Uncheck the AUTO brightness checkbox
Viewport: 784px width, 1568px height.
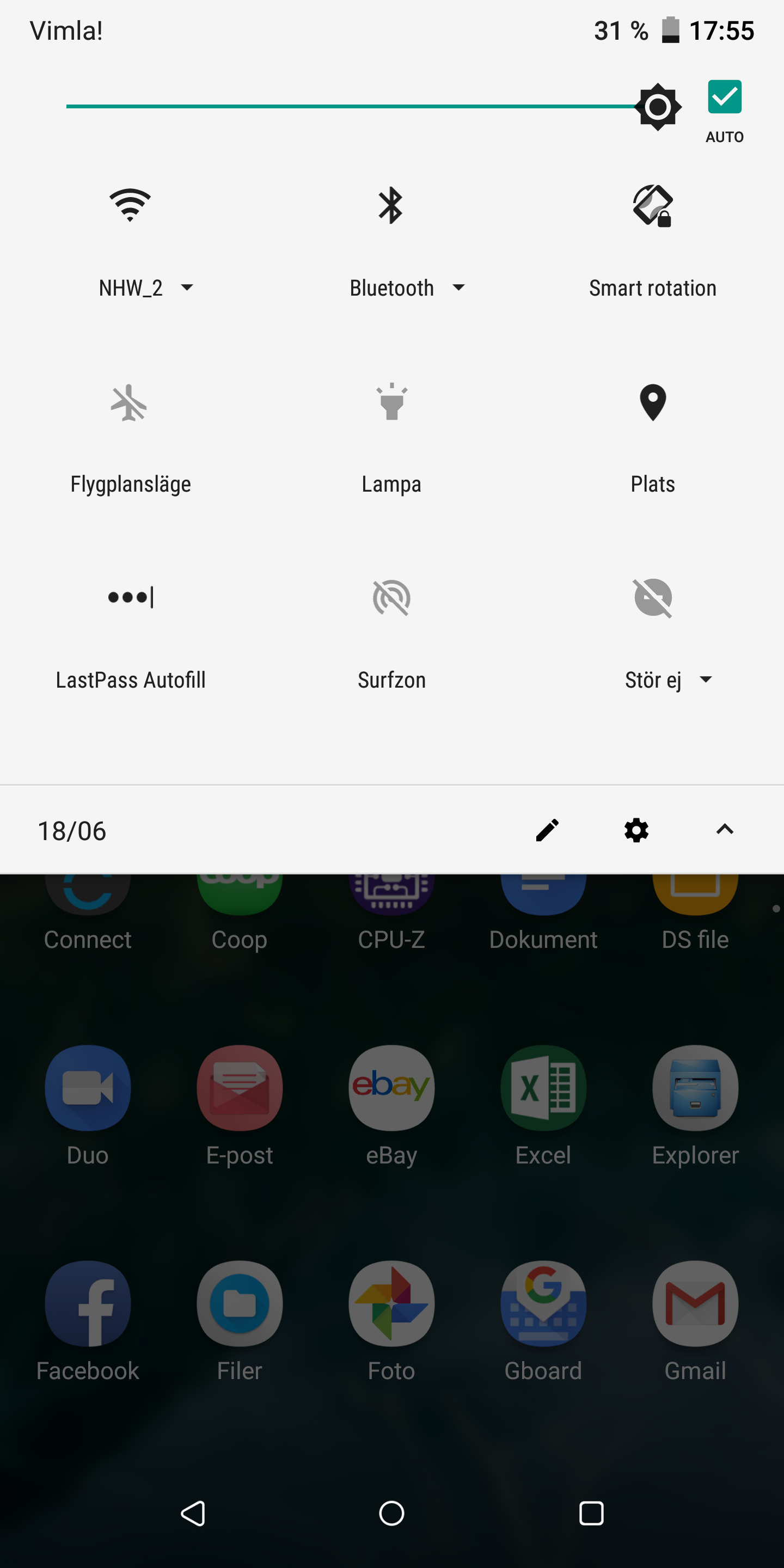pyautogui.click(x=724, y=97)
